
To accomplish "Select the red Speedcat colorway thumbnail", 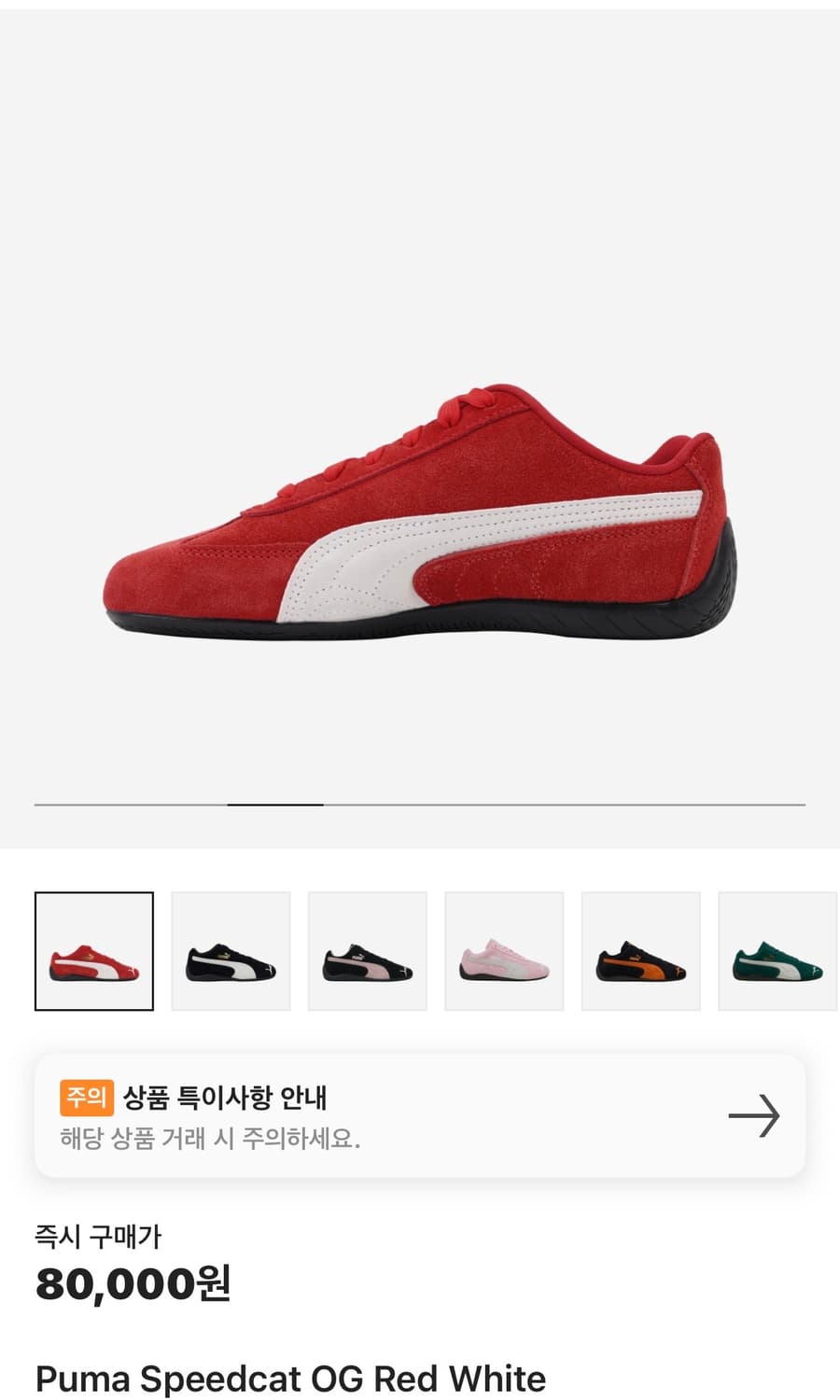I will point(94,951).
